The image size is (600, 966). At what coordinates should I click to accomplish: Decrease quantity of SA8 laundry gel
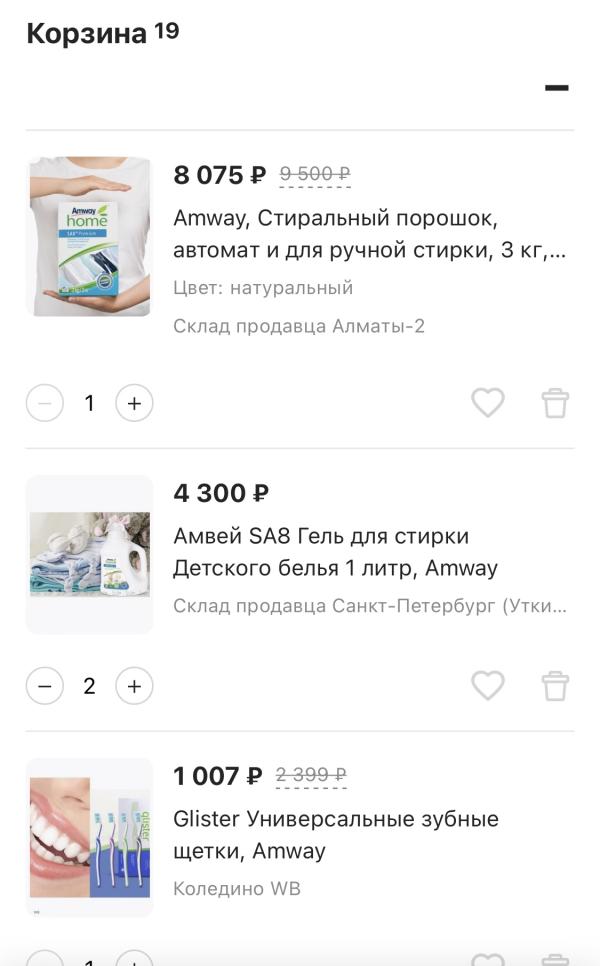point(45,686)
